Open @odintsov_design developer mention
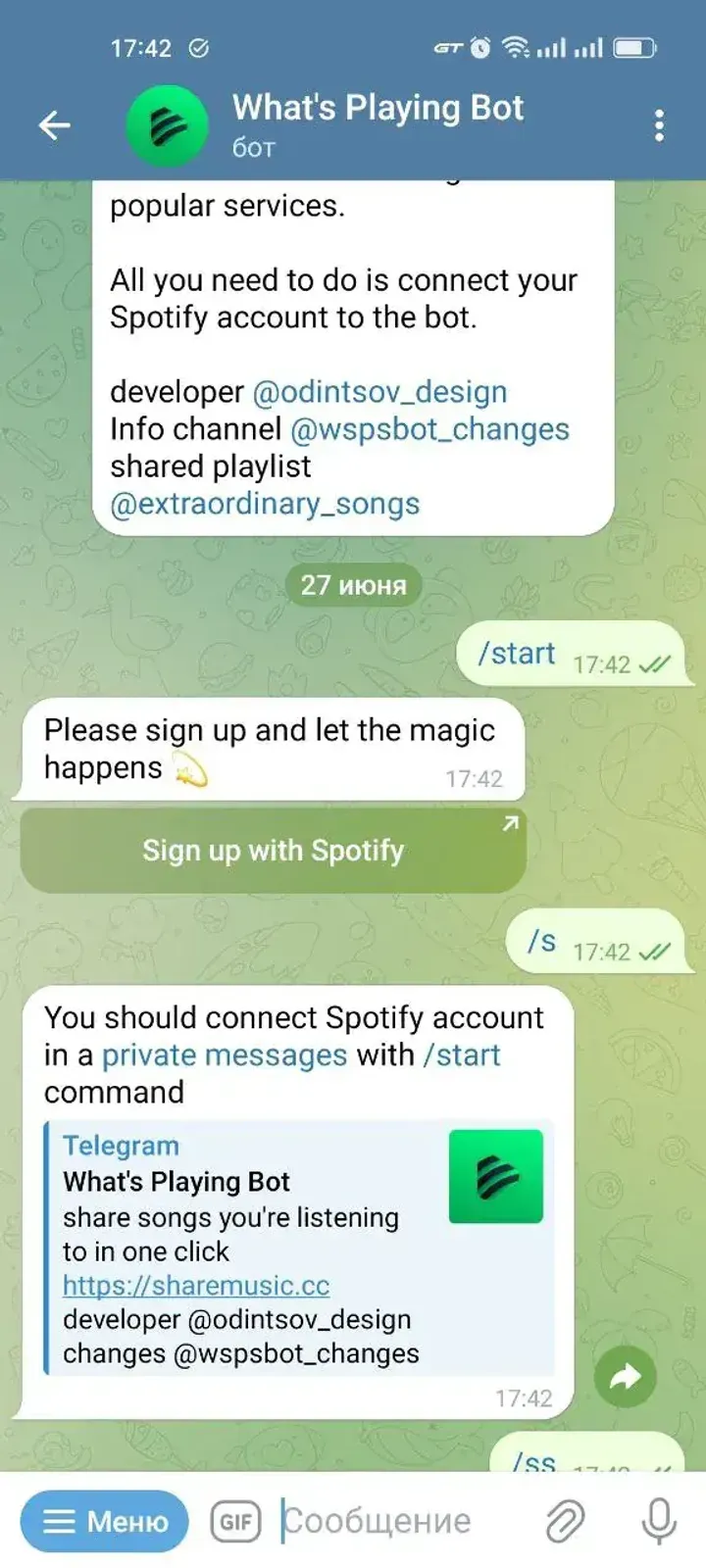This screenshot has width=706, height=1568. (379, 392)
